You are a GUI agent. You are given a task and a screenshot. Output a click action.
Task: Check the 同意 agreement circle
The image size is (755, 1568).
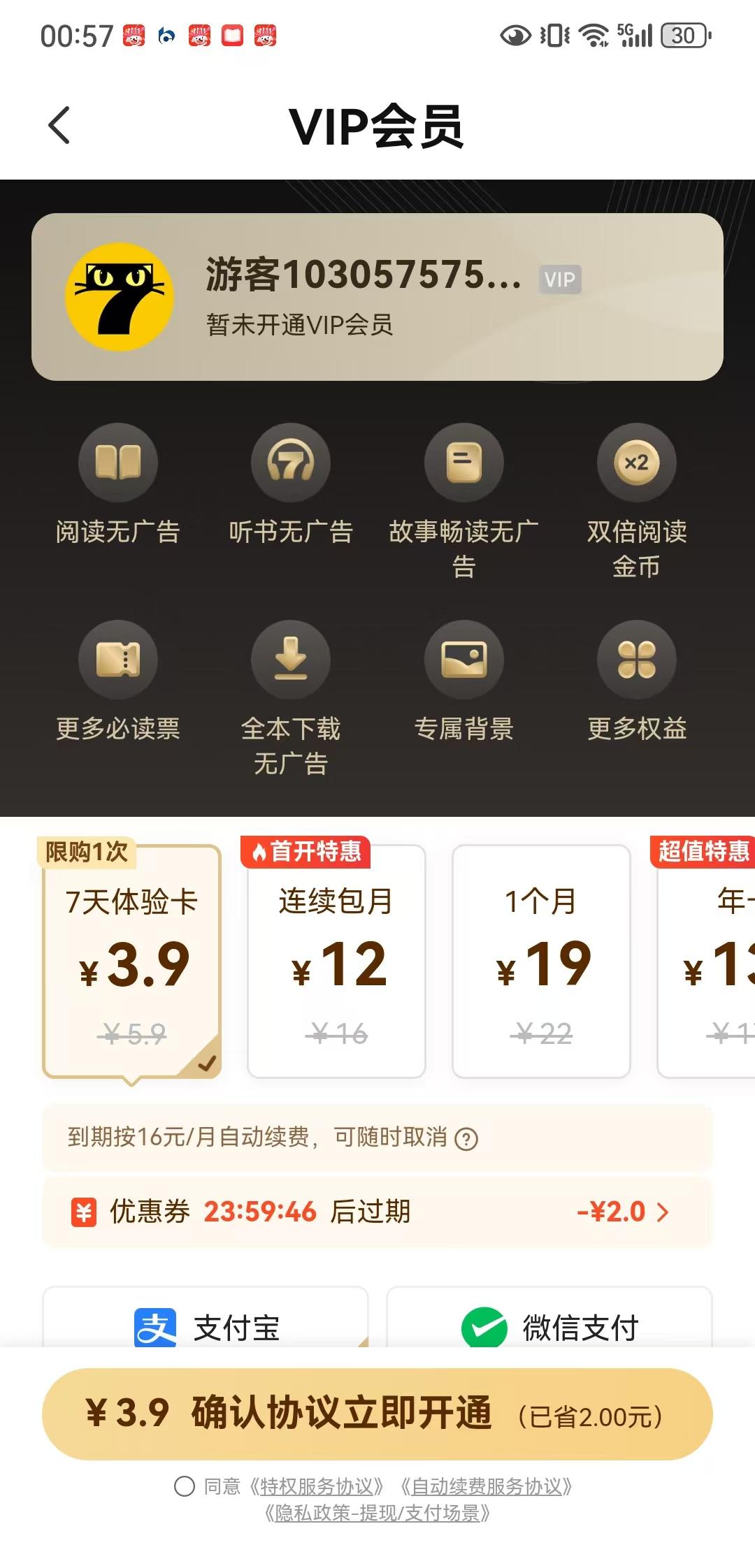185,1486
